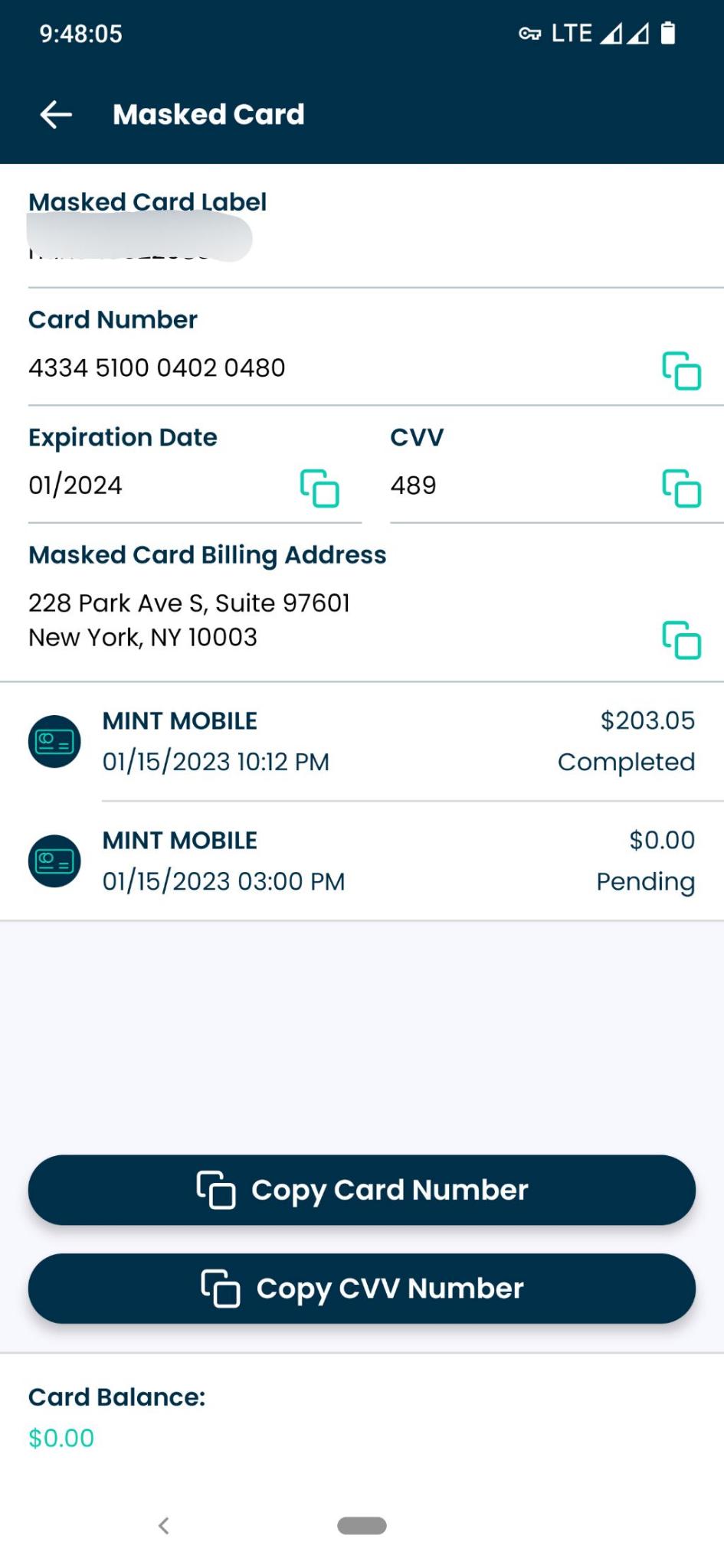This screenshot has width=724, height=1568.
Task: Tap the system home pill
Action: click(x=362, y=1525)
